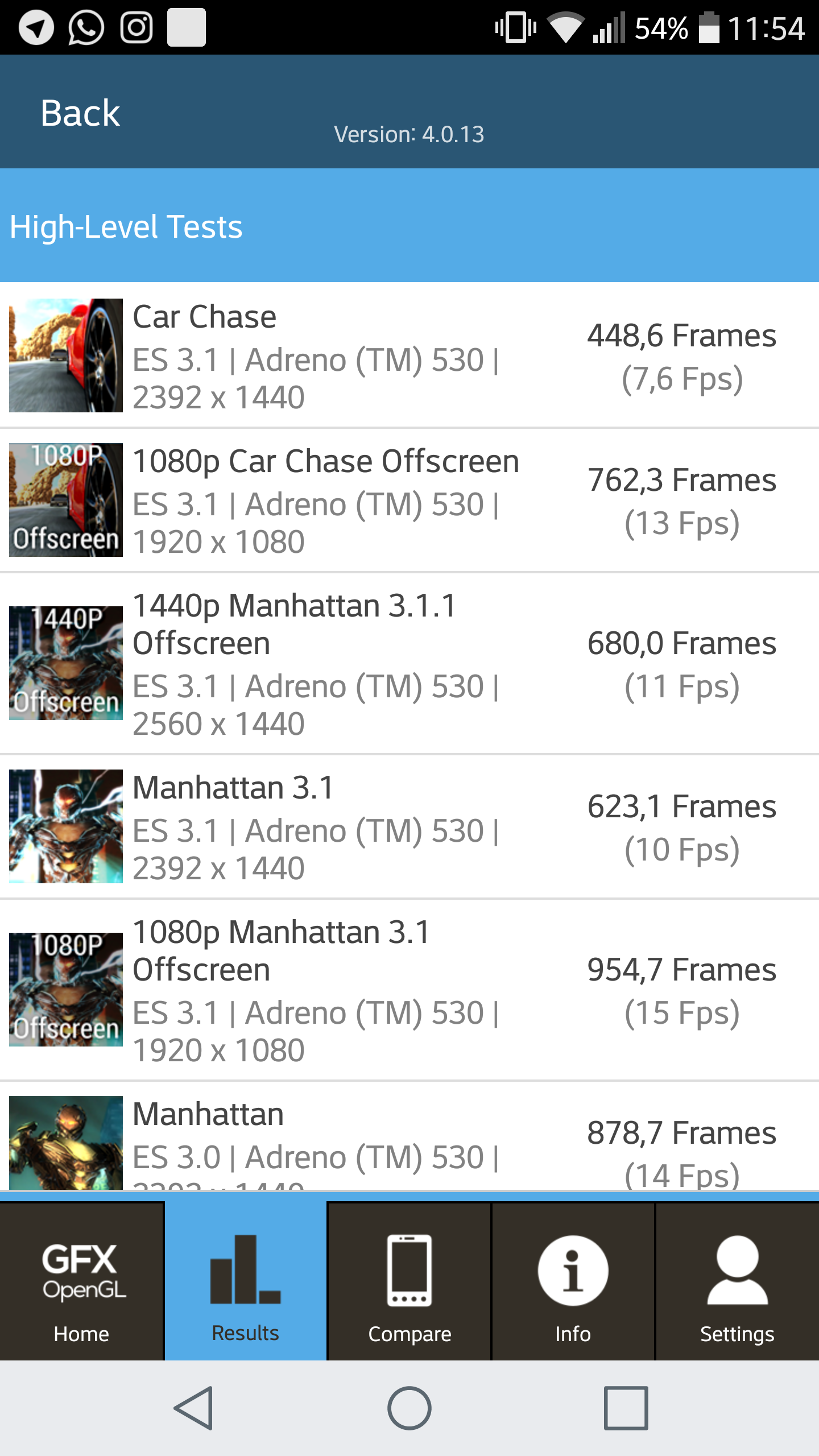Open 1080p Car Chase Offscreen result
Image resolution: width=819 pixels, height=1456 pixels.
(x=409, y=500)
